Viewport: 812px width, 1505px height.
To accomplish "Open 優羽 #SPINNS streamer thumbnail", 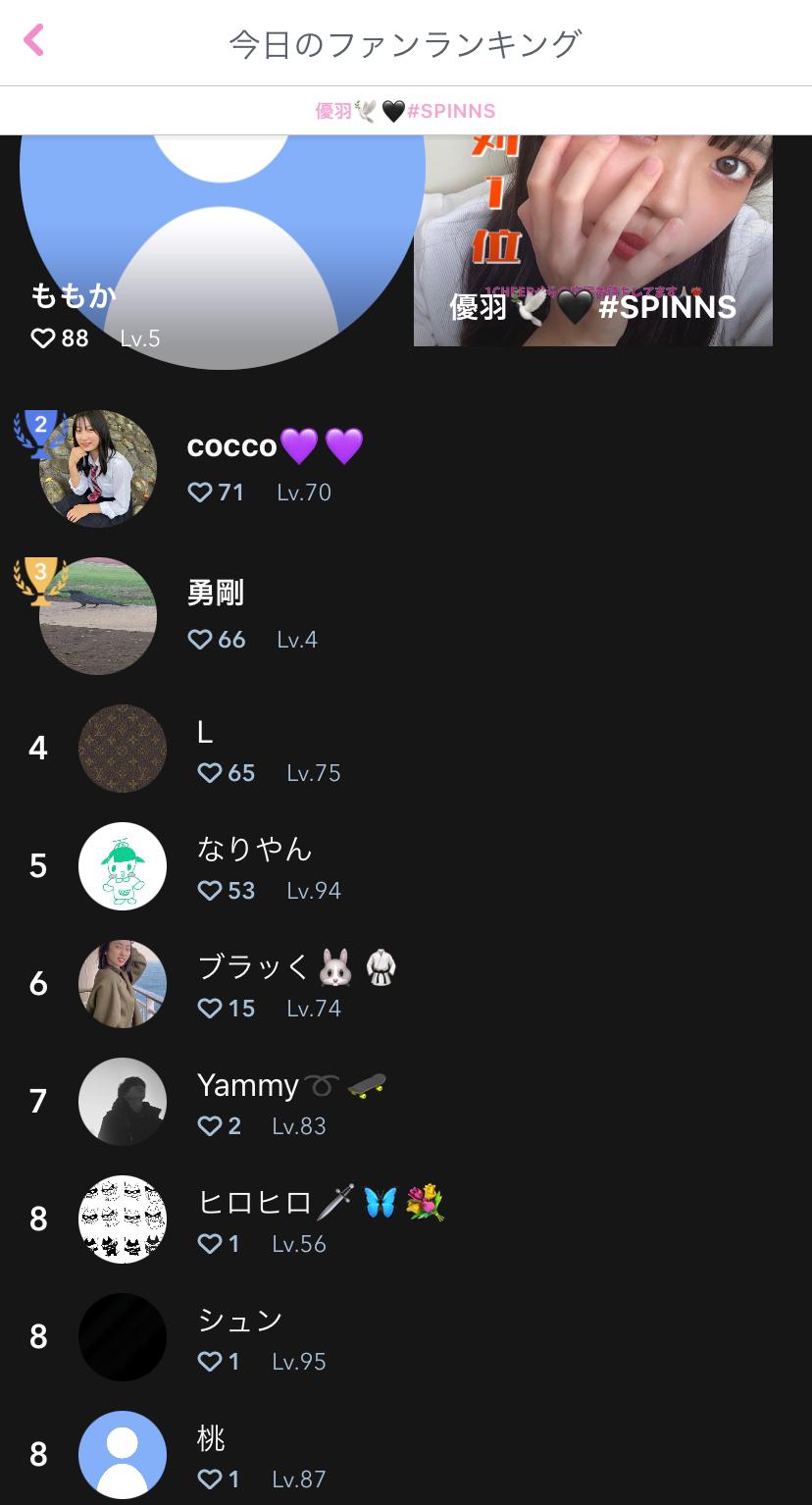I will coord(592,241).
